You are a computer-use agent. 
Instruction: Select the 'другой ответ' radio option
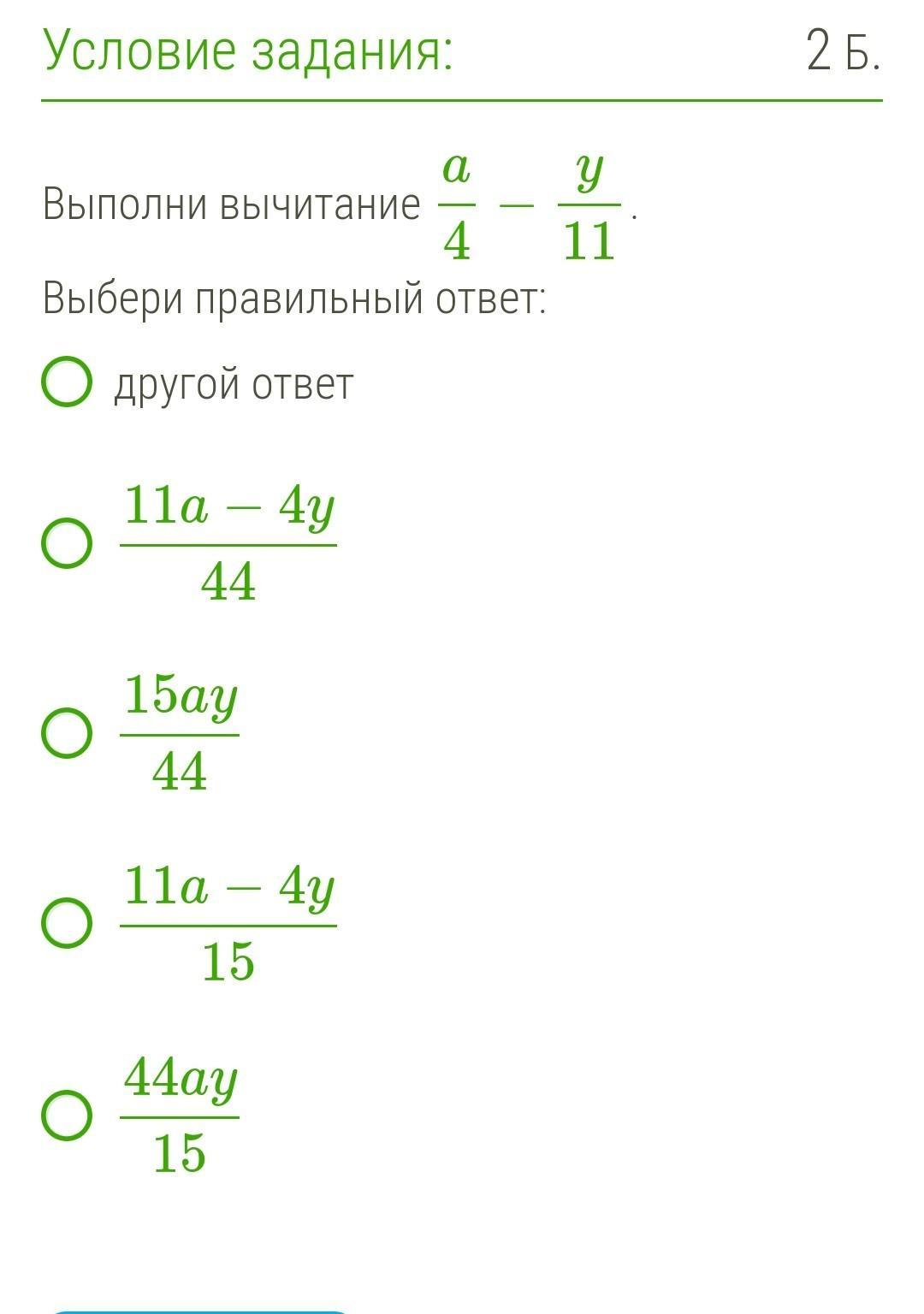(x=67, y=382)
